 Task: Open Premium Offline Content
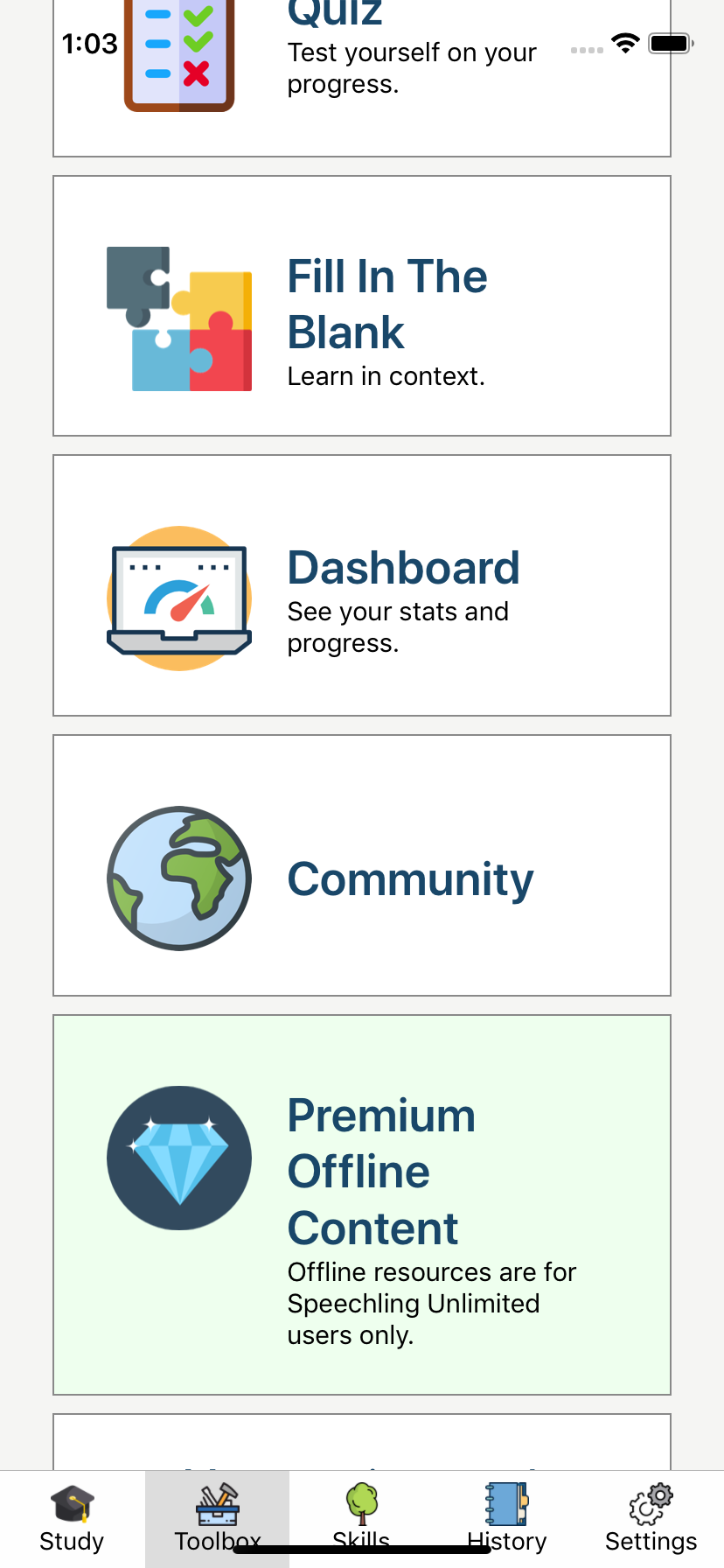(x=362, y=1205)
